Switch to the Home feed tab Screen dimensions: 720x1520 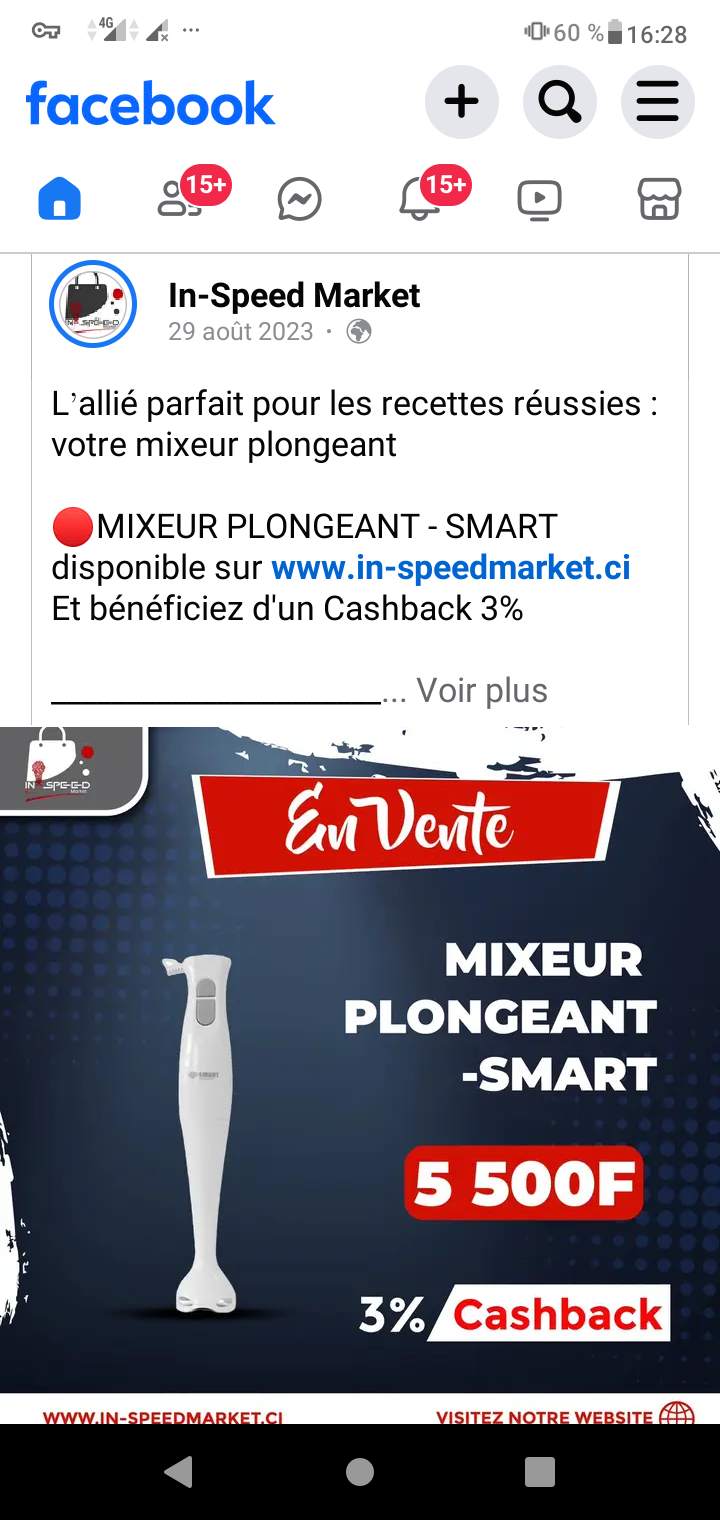point(59,199)
